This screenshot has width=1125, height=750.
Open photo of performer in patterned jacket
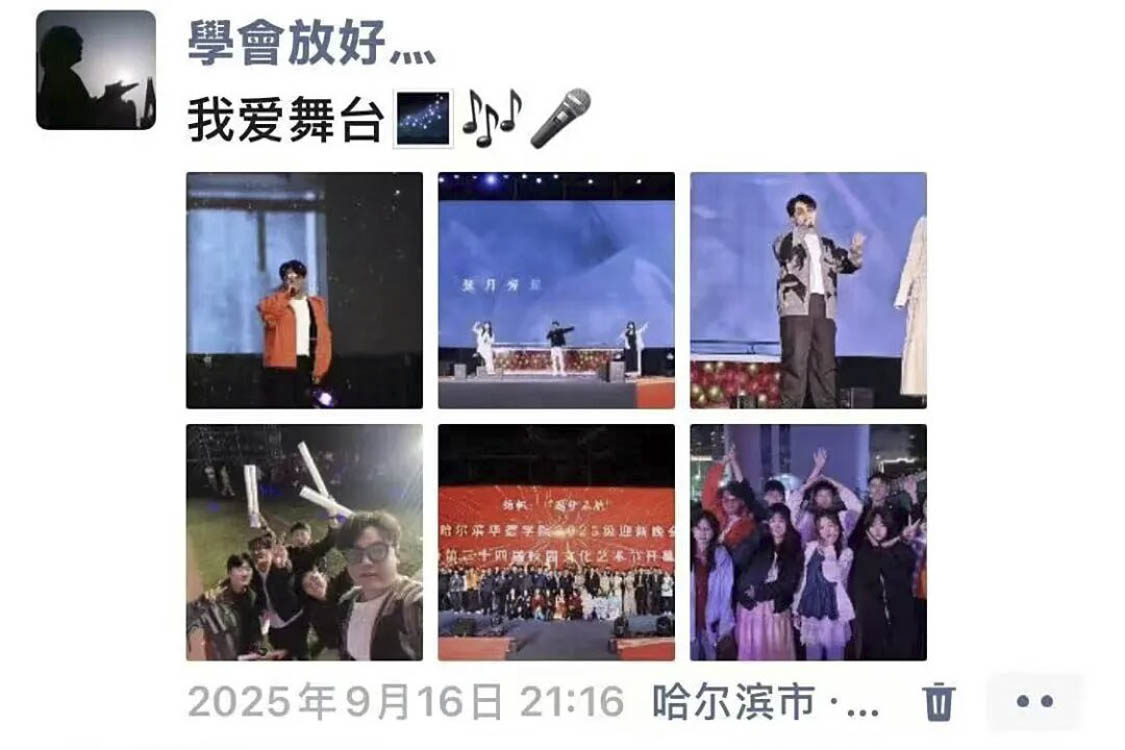point(808,290)
